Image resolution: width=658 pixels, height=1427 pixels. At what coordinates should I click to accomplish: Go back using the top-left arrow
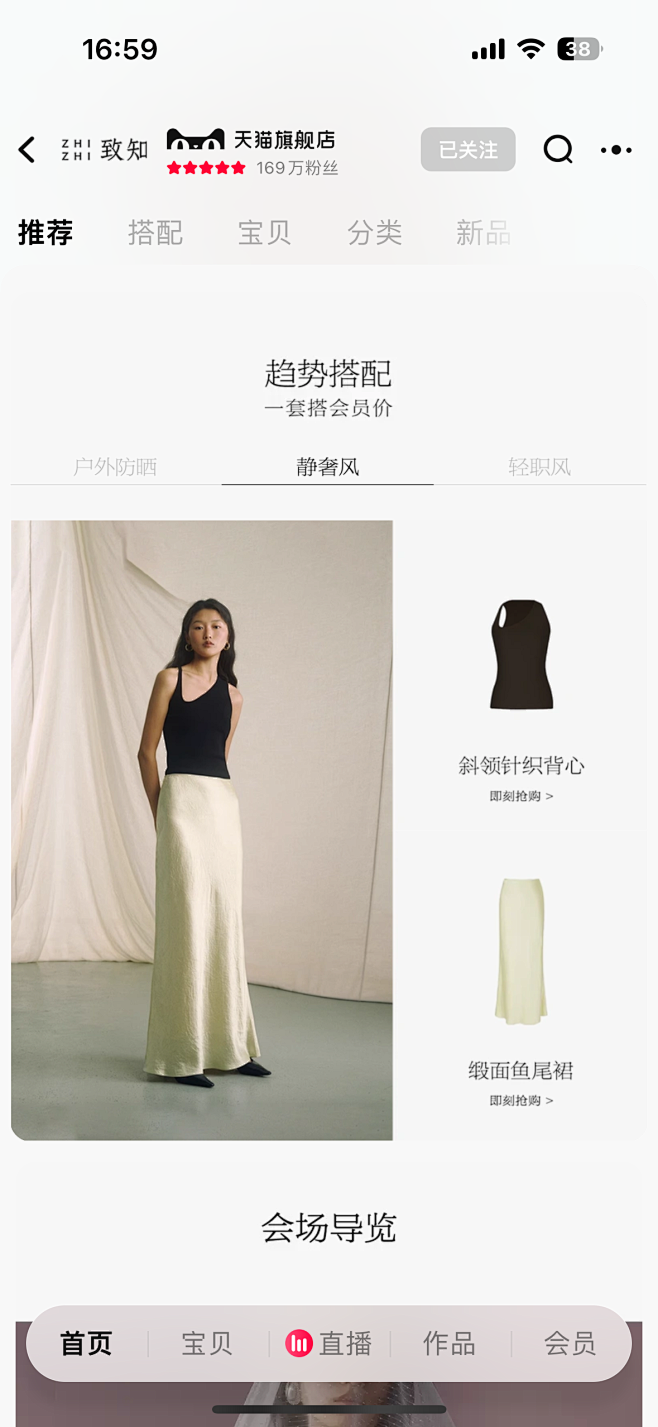tap(27, 150)
